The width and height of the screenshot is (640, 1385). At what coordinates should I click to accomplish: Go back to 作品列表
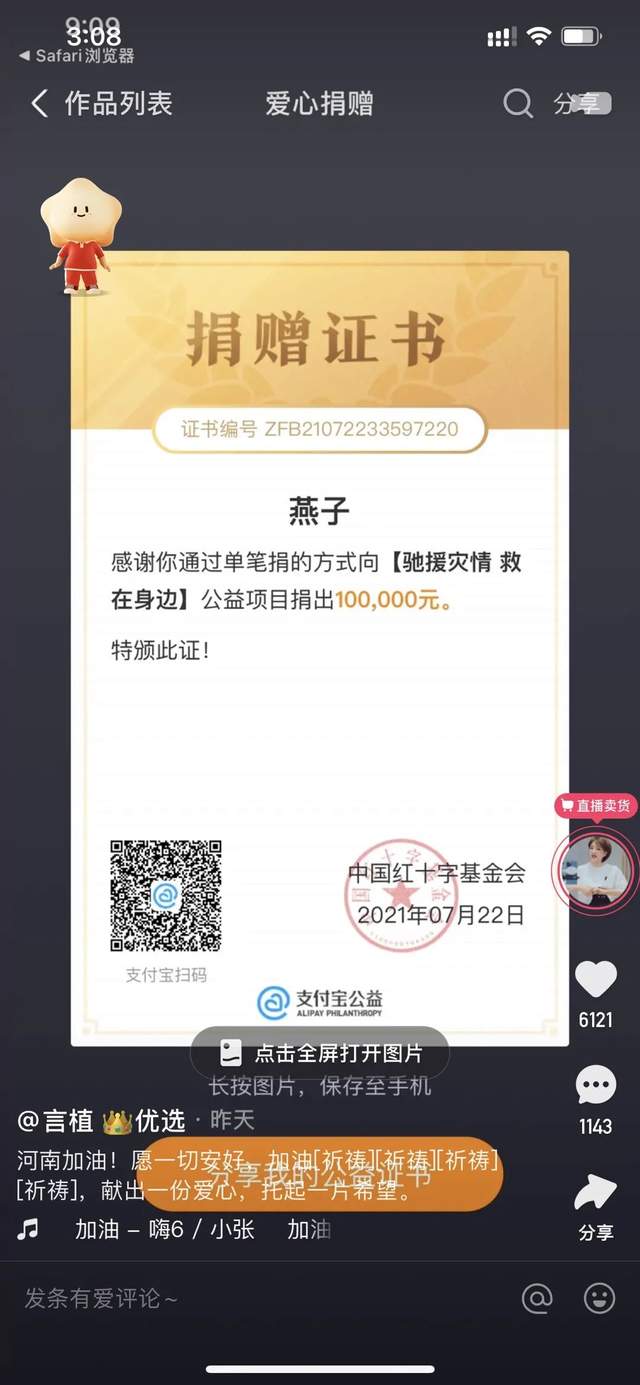pos(100,103)
